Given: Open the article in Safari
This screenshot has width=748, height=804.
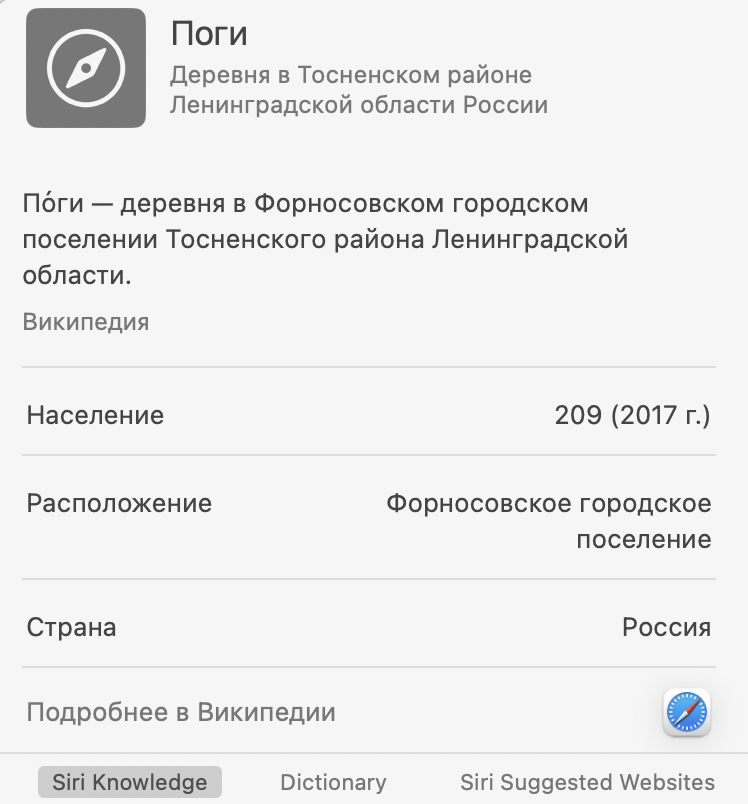Looking at the screenshot, I should tap(686, 713).
